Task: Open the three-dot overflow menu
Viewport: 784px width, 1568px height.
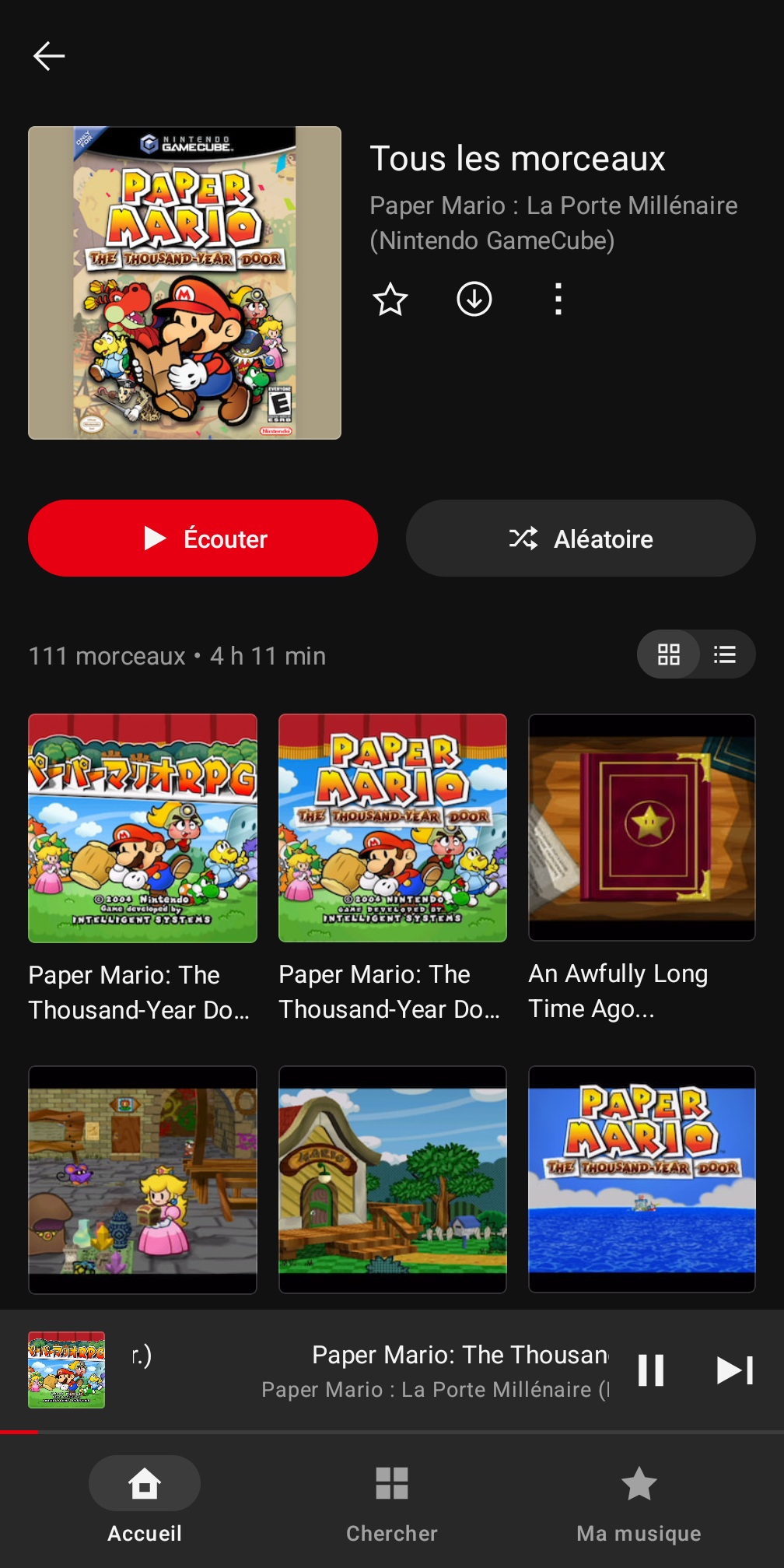Action: [x=558, y=299]
